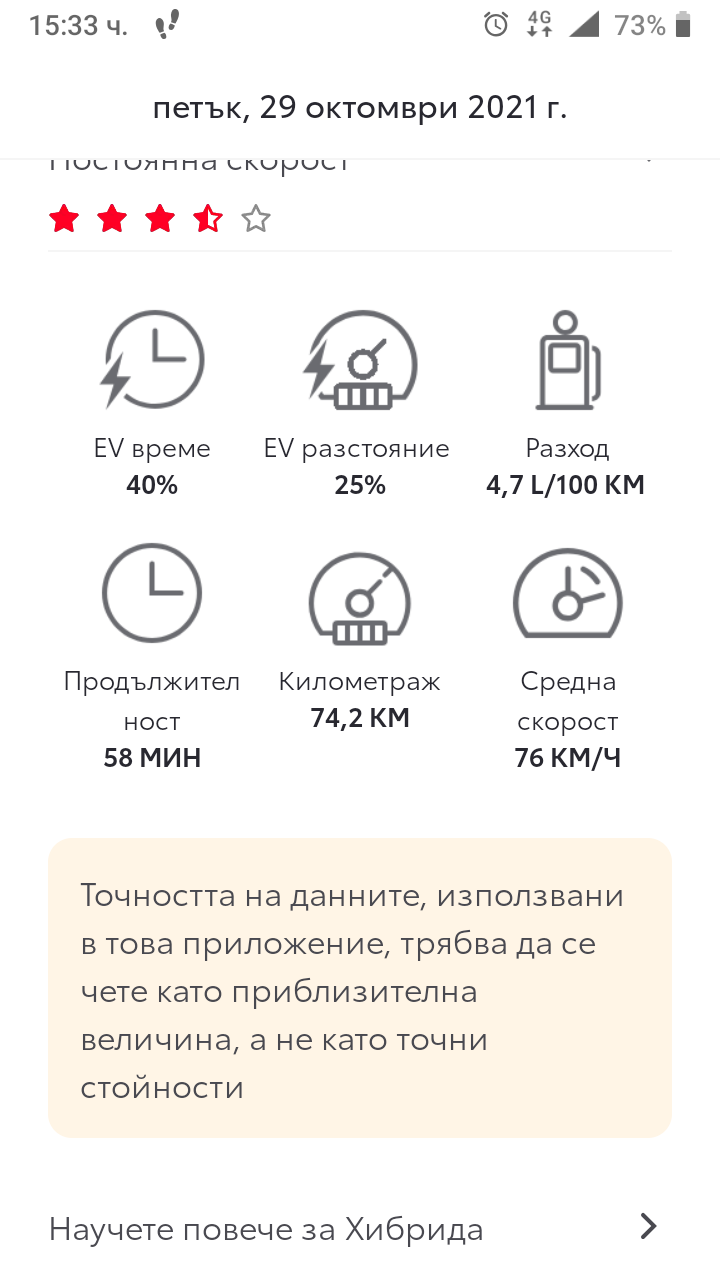The height and width of the screenshot is (1280, 720).
Task: Tap the Разход fuel pump icon
Action: point(567,360)
